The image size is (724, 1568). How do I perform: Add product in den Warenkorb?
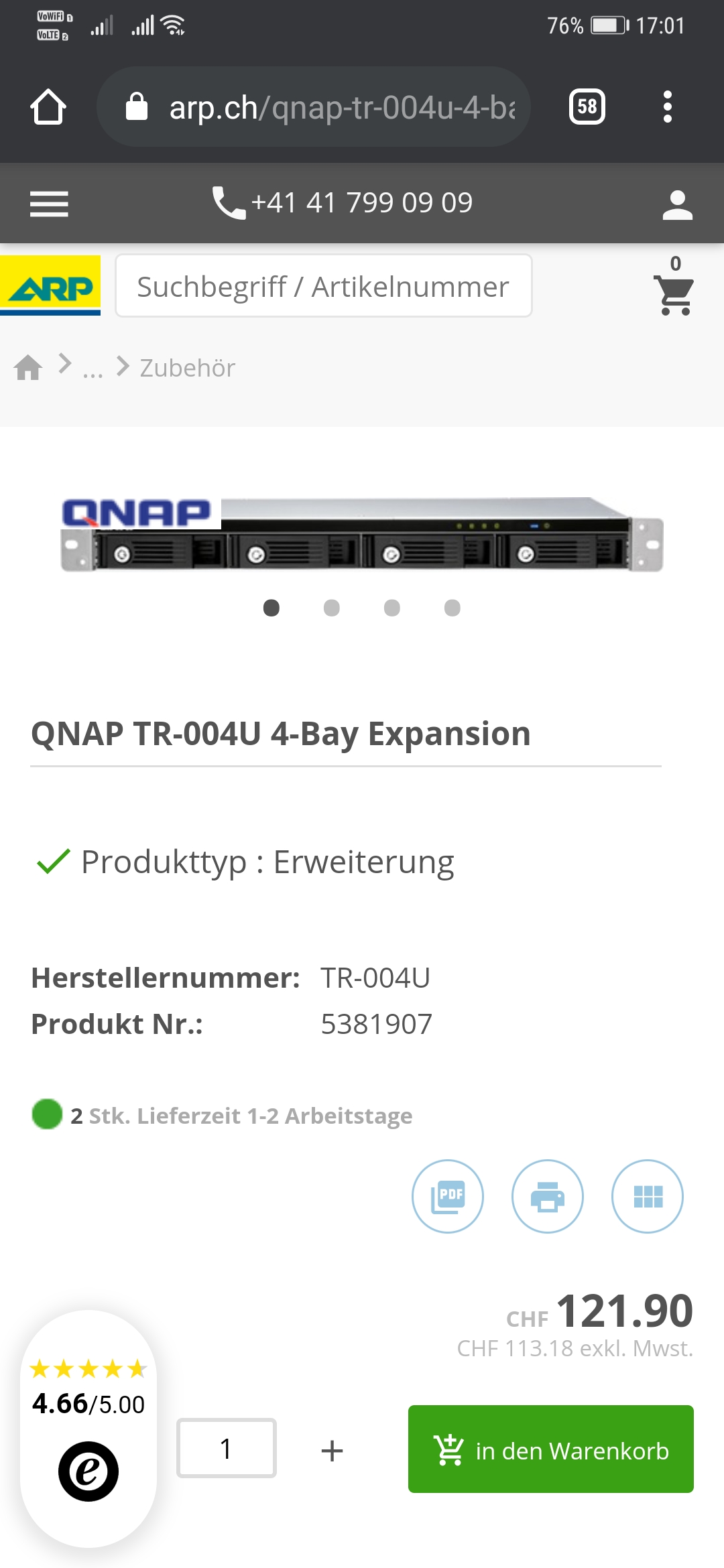pos(550,1449)
